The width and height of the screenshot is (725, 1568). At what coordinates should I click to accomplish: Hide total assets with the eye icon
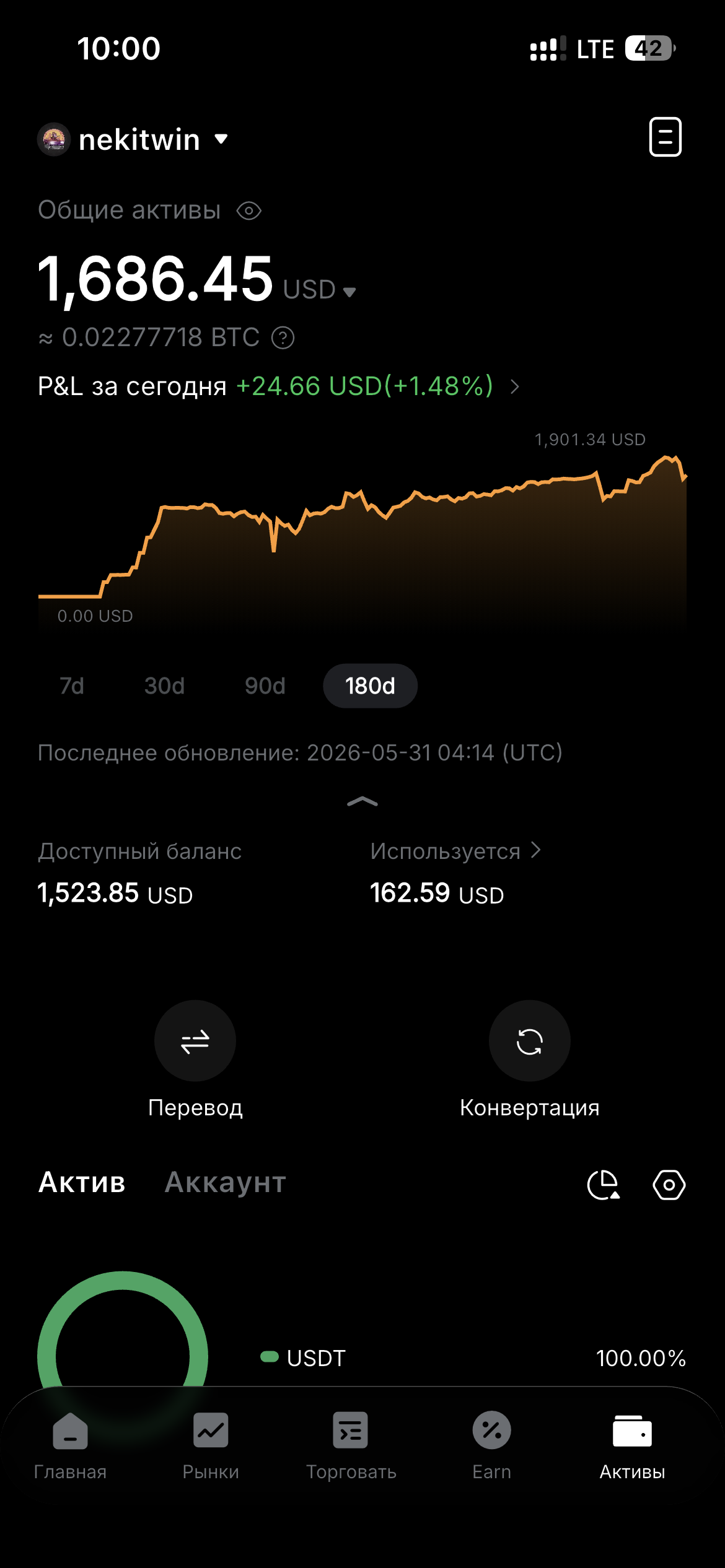coord(249,211)
